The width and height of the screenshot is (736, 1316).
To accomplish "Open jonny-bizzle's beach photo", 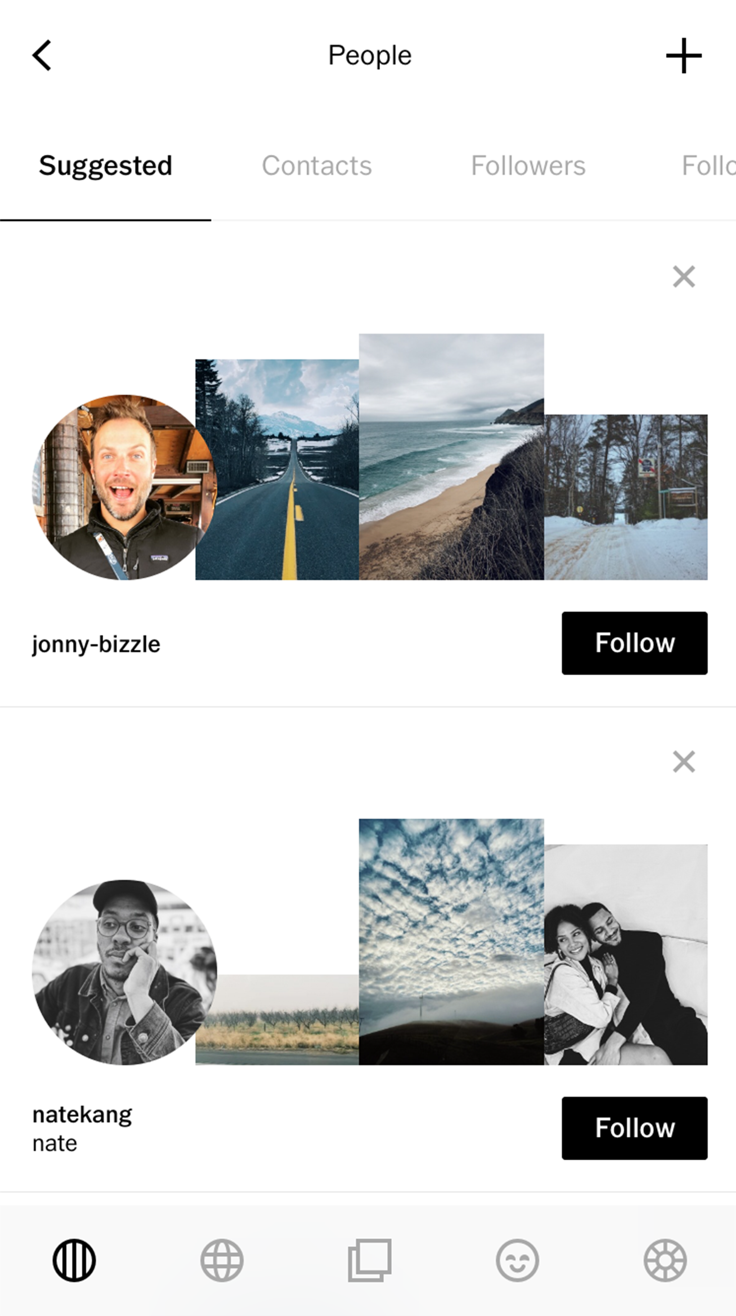I will click(451, 457).
